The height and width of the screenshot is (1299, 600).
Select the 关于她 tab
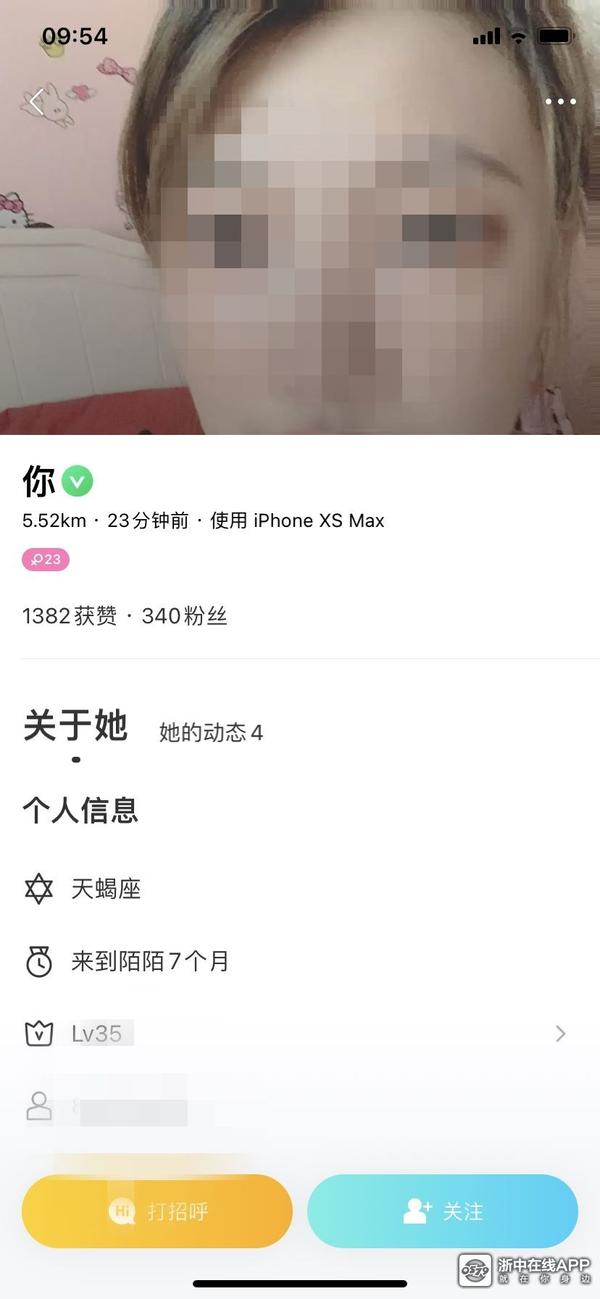tap(75, 727)
